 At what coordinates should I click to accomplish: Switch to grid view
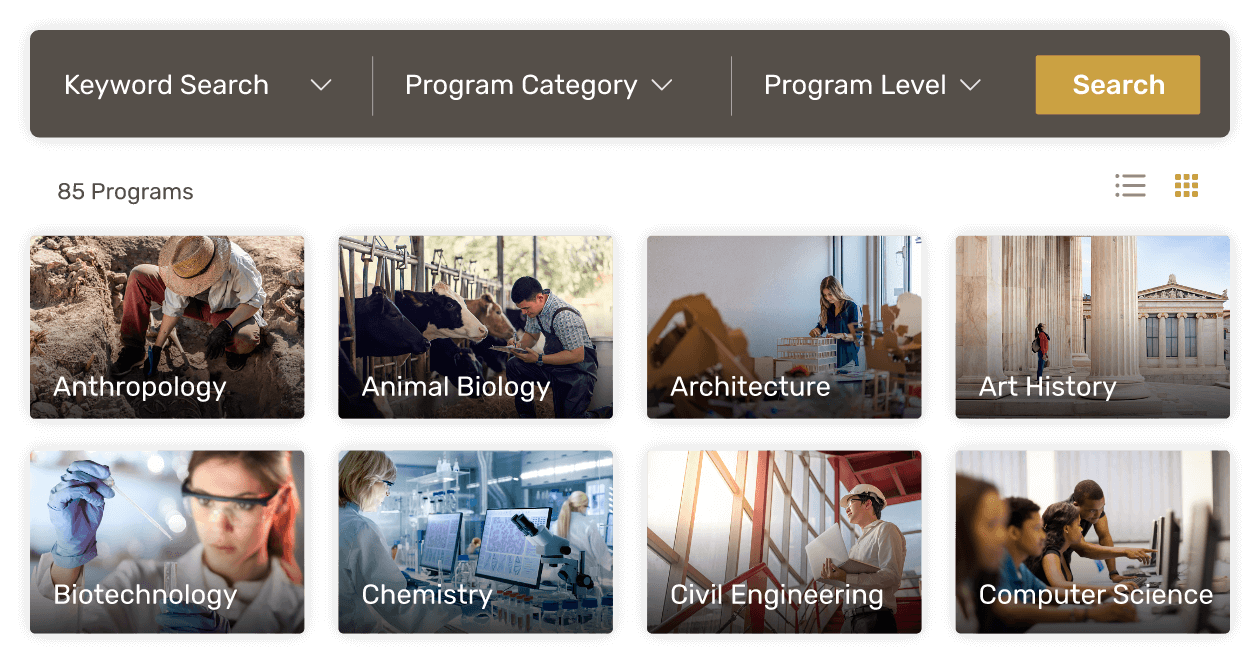[x=1186, y=186]
